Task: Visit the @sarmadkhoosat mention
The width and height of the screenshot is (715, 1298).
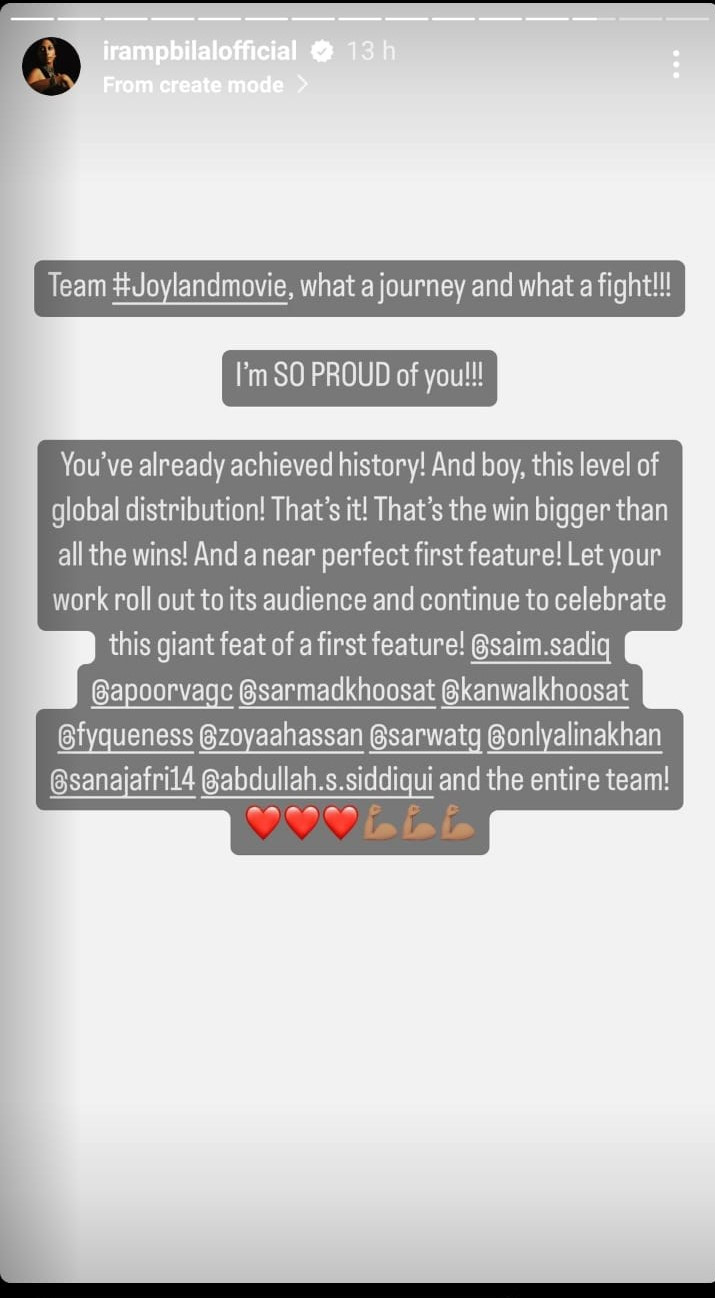Action: click(337, 690)
